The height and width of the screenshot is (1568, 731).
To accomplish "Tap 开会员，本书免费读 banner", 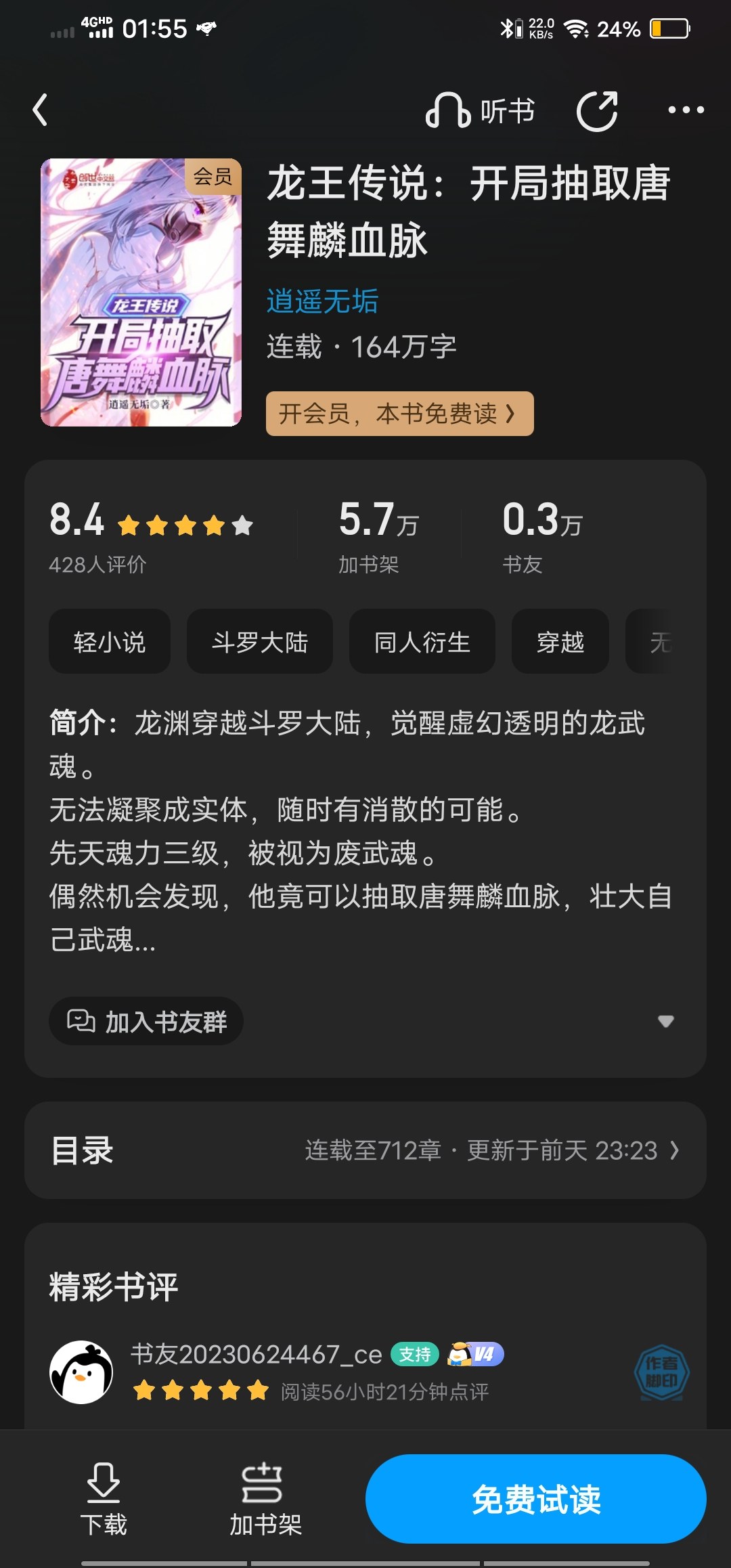I will tap(399, 413).
